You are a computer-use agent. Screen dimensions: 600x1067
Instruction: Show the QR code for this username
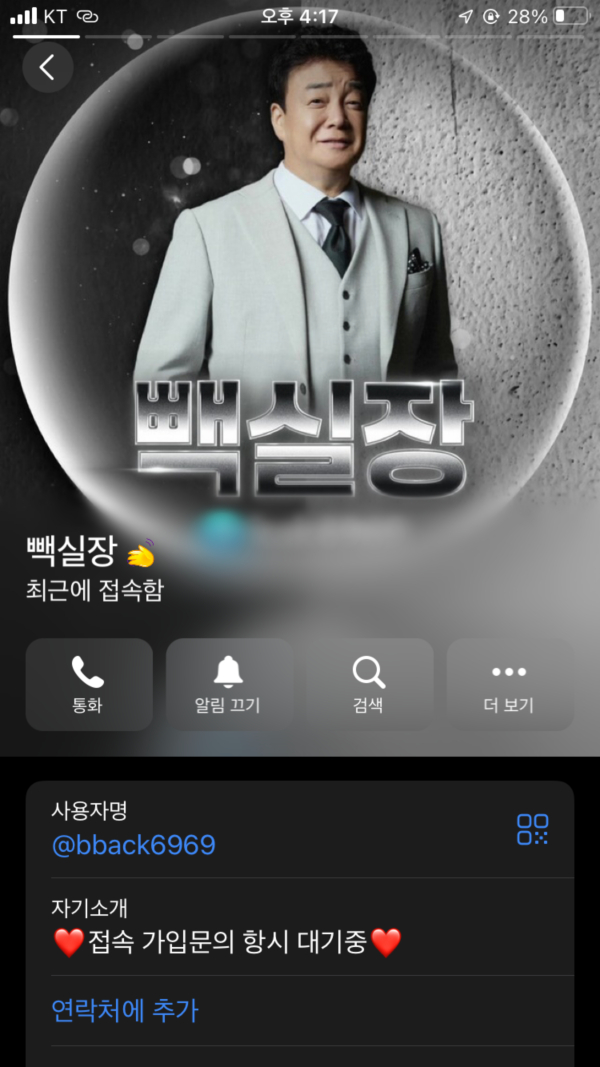click(532, 829)
